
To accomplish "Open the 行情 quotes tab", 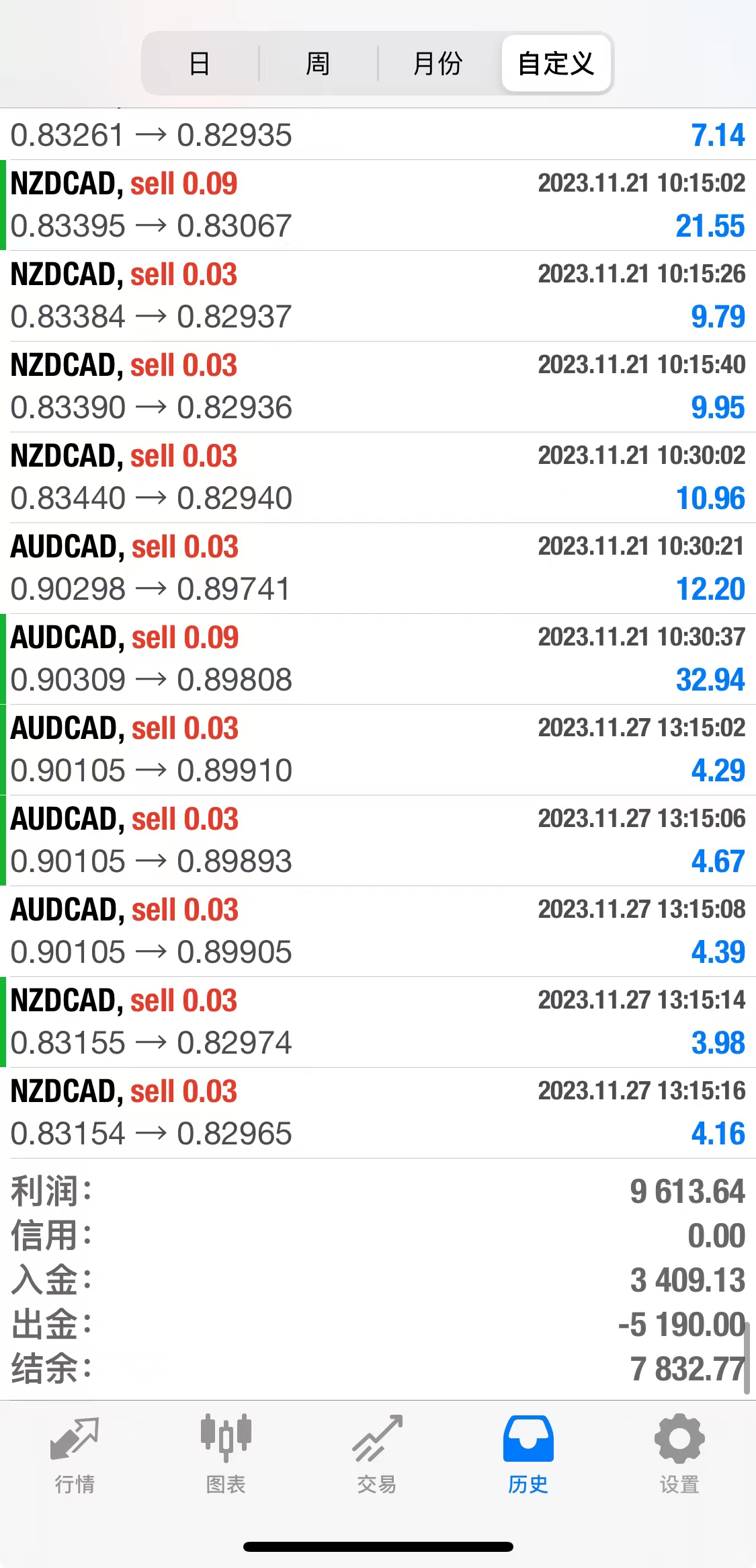I will pyautogui.click(x=75, y=1454).
